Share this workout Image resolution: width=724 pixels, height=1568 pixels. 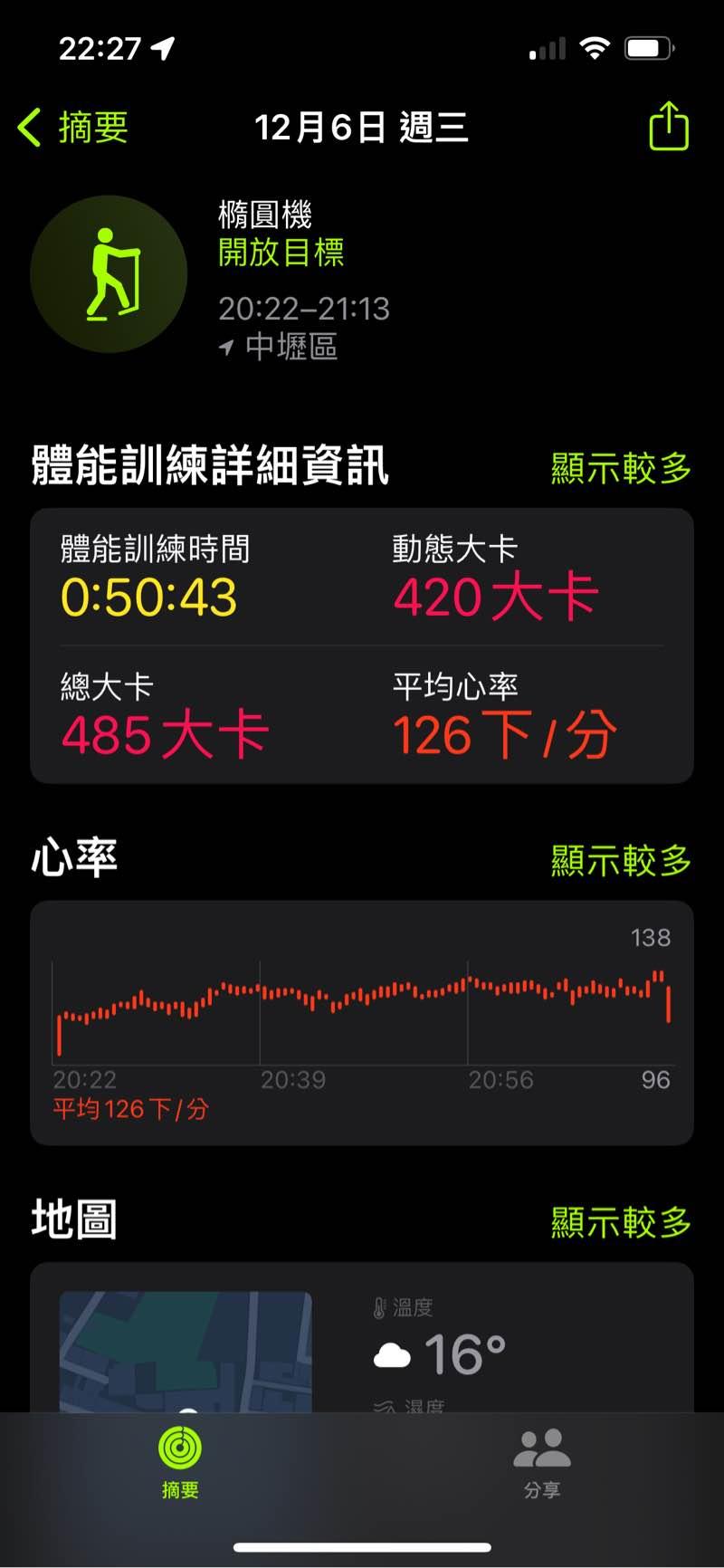pos(669,126)
